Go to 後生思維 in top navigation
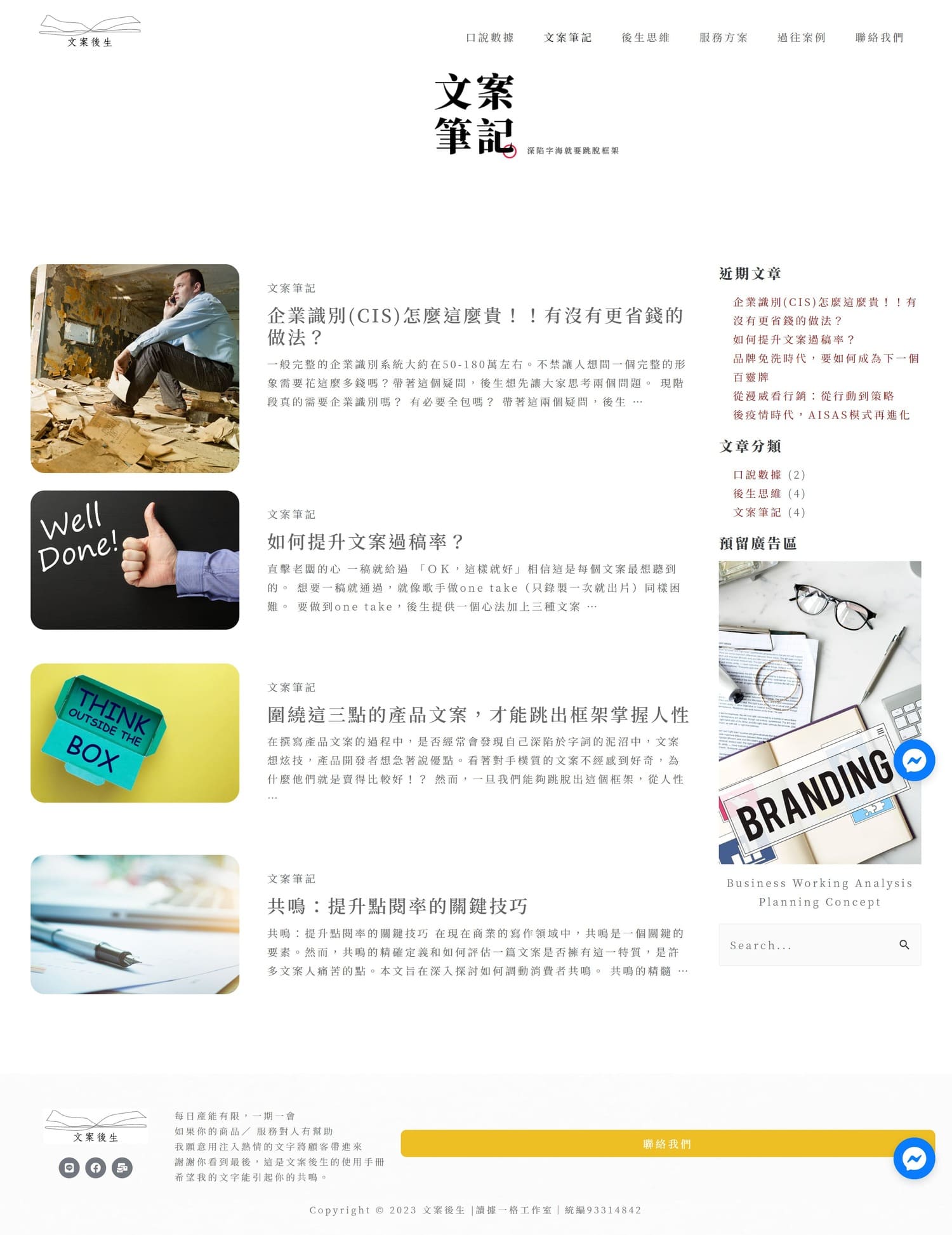The image size is (952, 1235). pyautogui.click(x=645, y=37)
